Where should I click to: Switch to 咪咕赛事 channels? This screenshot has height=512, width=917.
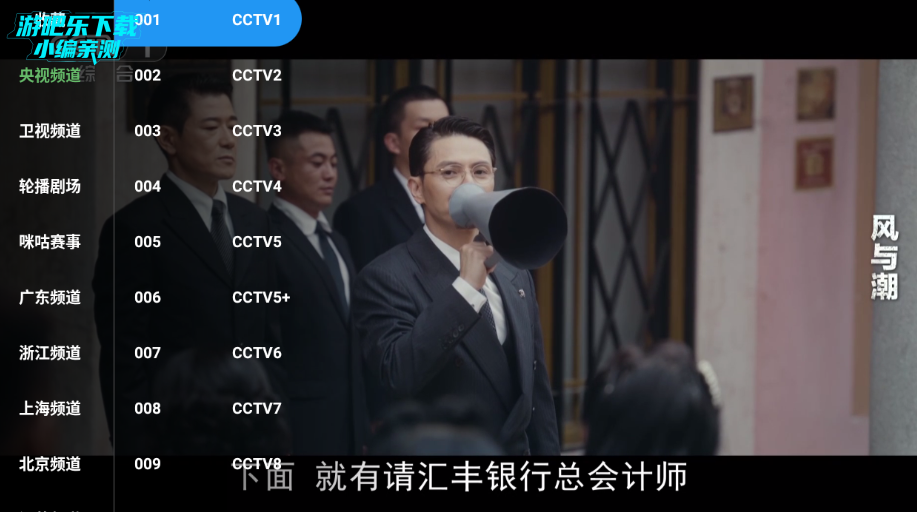pos(50,242)
